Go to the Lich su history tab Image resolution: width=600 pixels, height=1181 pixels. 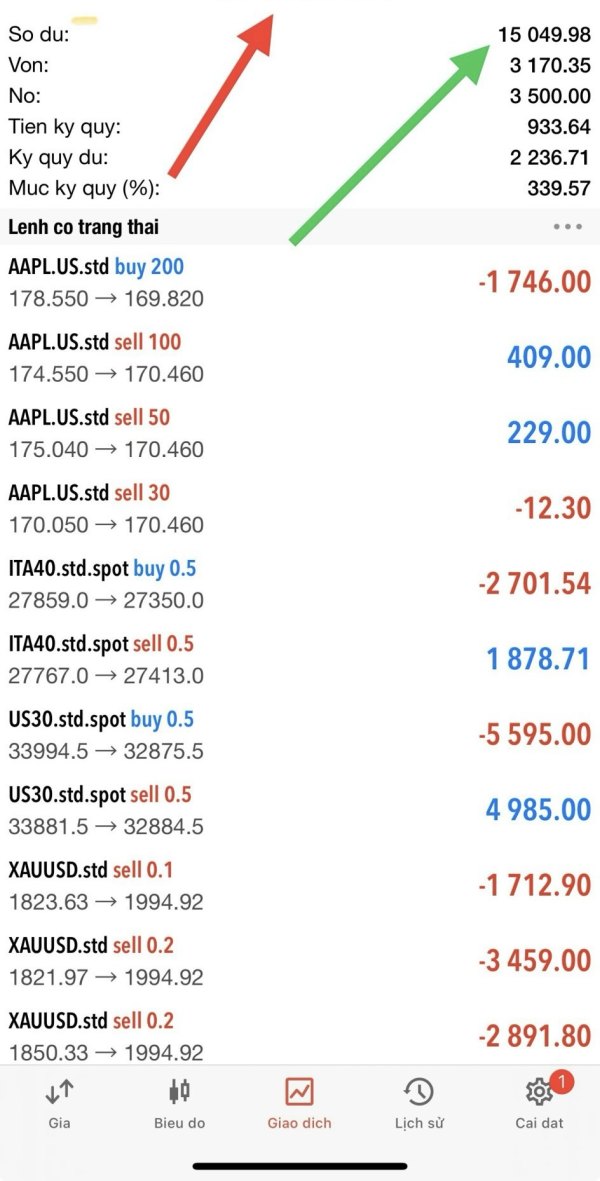(x=419, y=1103)
